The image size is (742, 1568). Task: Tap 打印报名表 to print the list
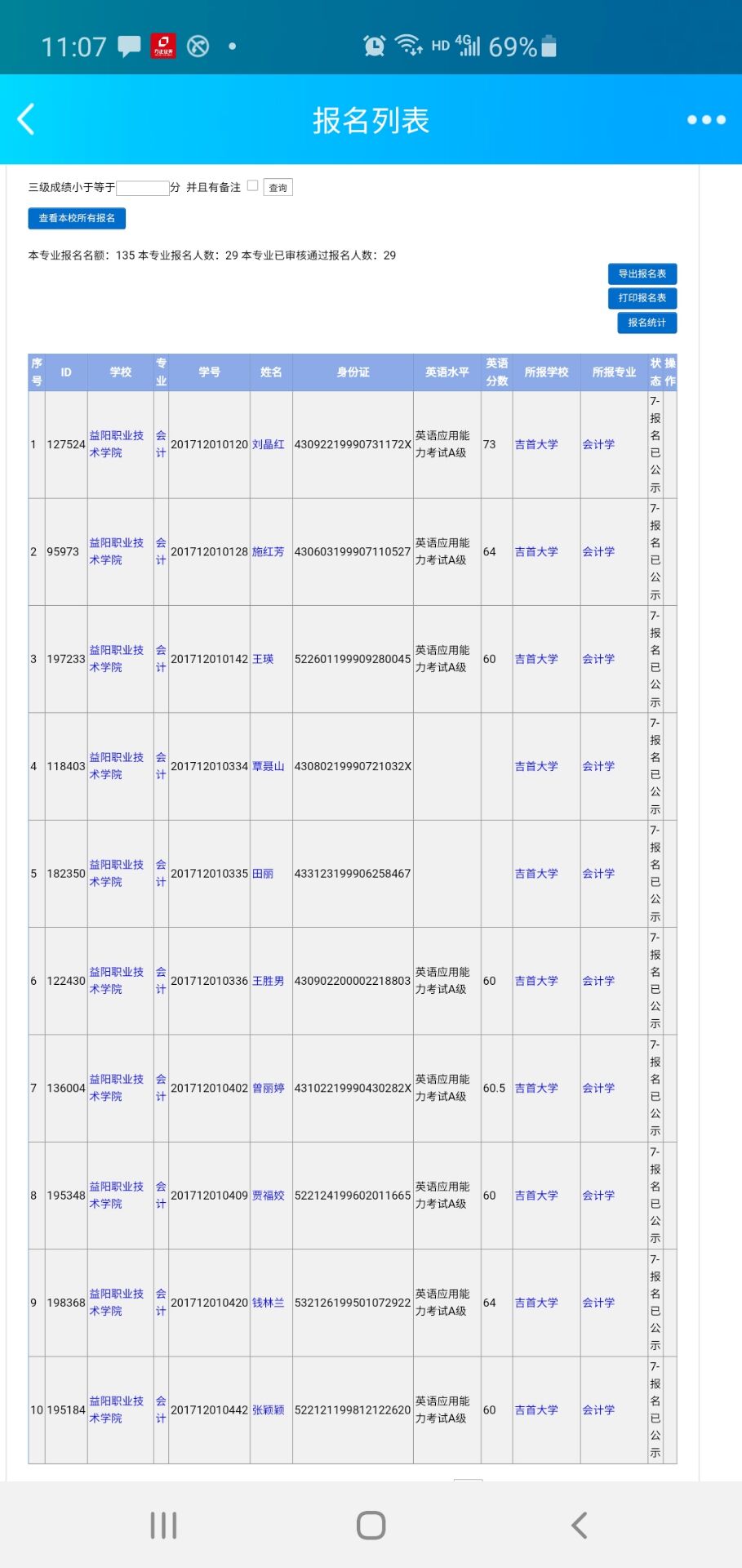coord(642,298)
